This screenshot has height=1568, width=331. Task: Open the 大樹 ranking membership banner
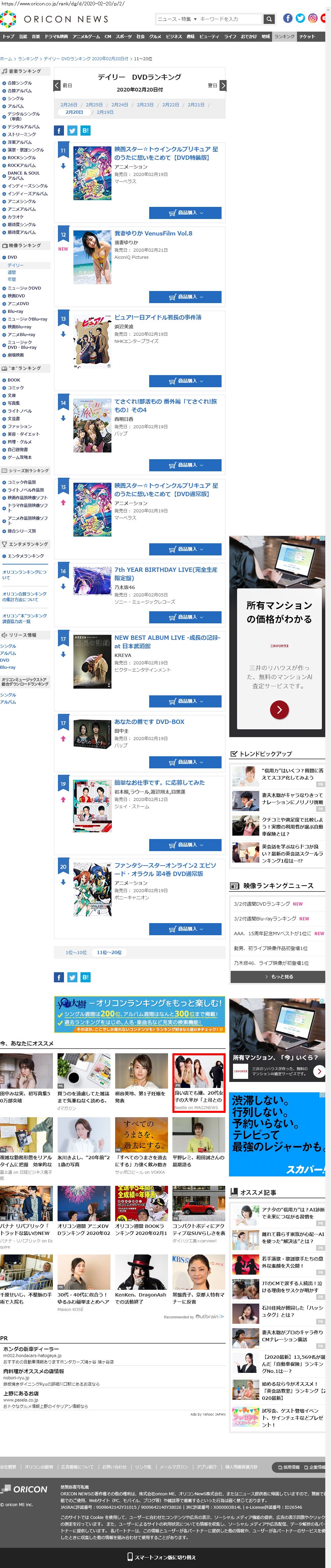point(140,1014)
